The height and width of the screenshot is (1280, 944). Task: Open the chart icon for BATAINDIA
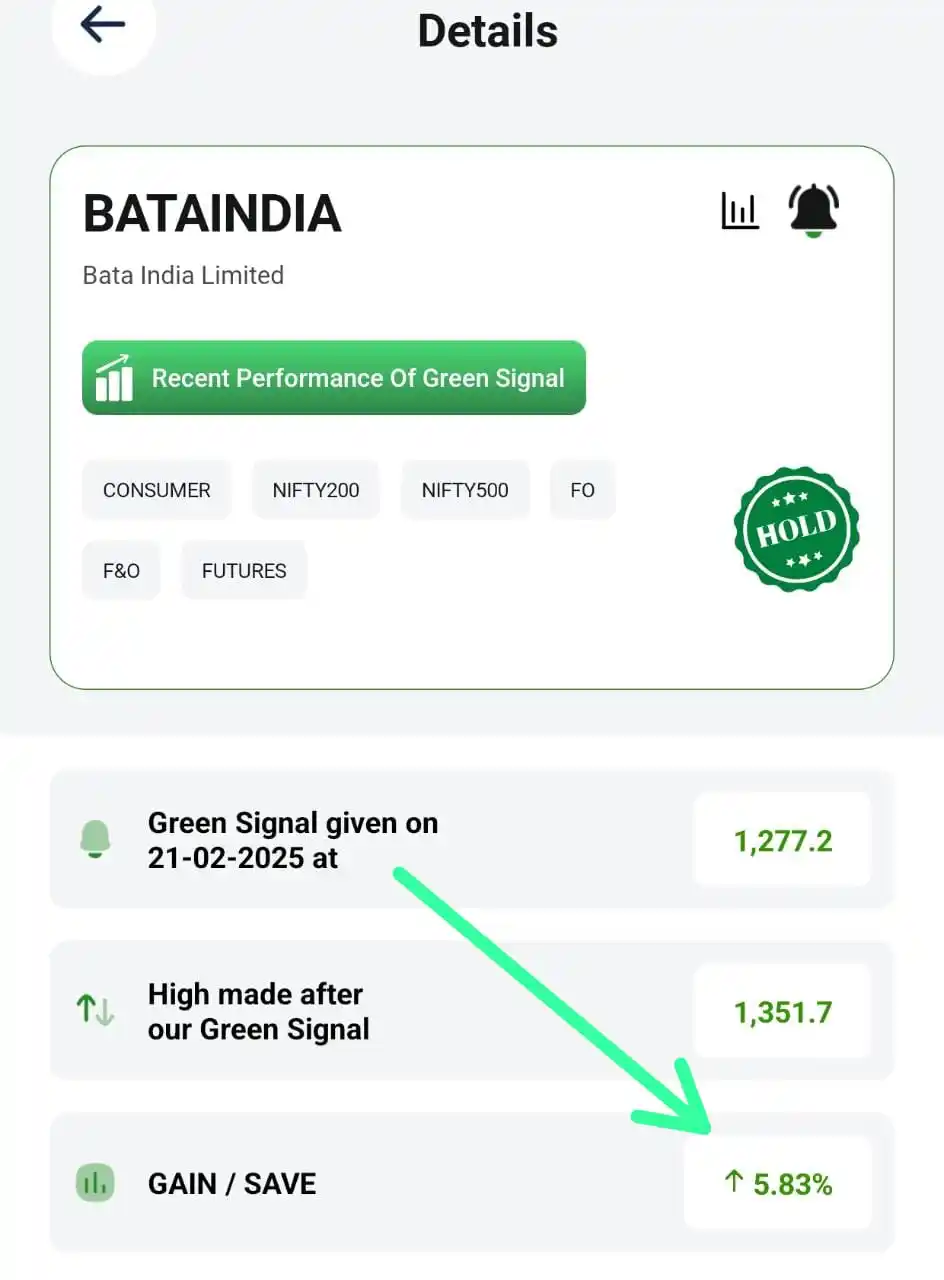(x=740, y=210)
